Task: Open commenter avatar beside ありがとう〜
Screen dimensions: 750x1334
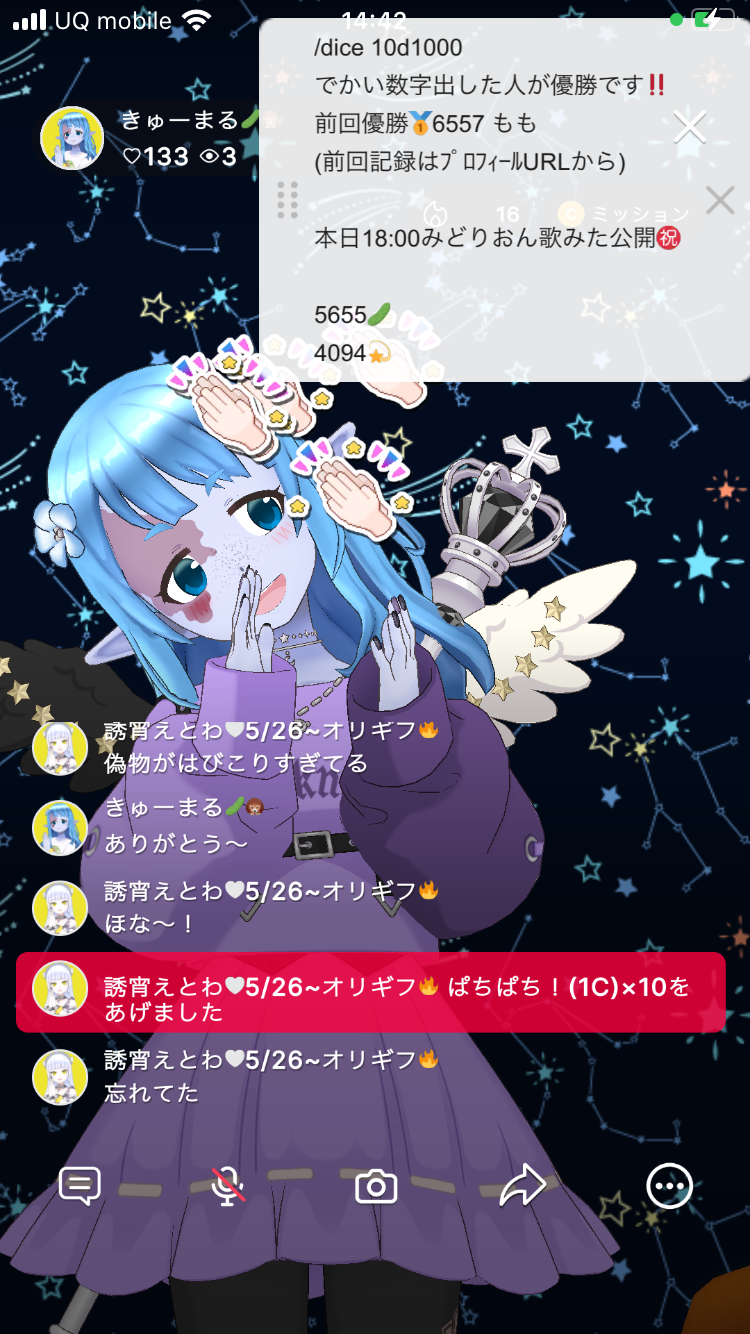Action: pyautogui.click(x=60, y=827)
